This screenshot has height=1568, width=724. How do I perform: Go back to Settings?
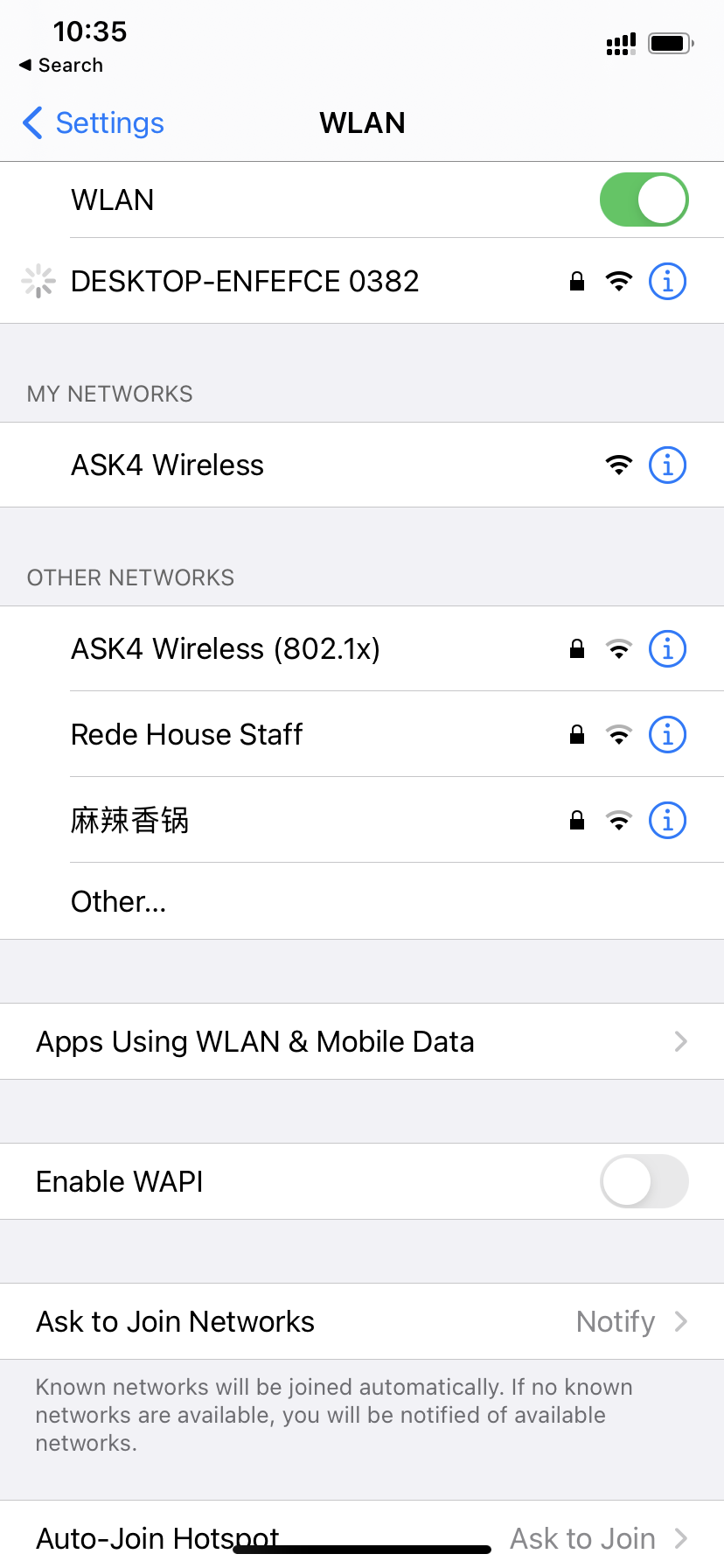[94, 123]
